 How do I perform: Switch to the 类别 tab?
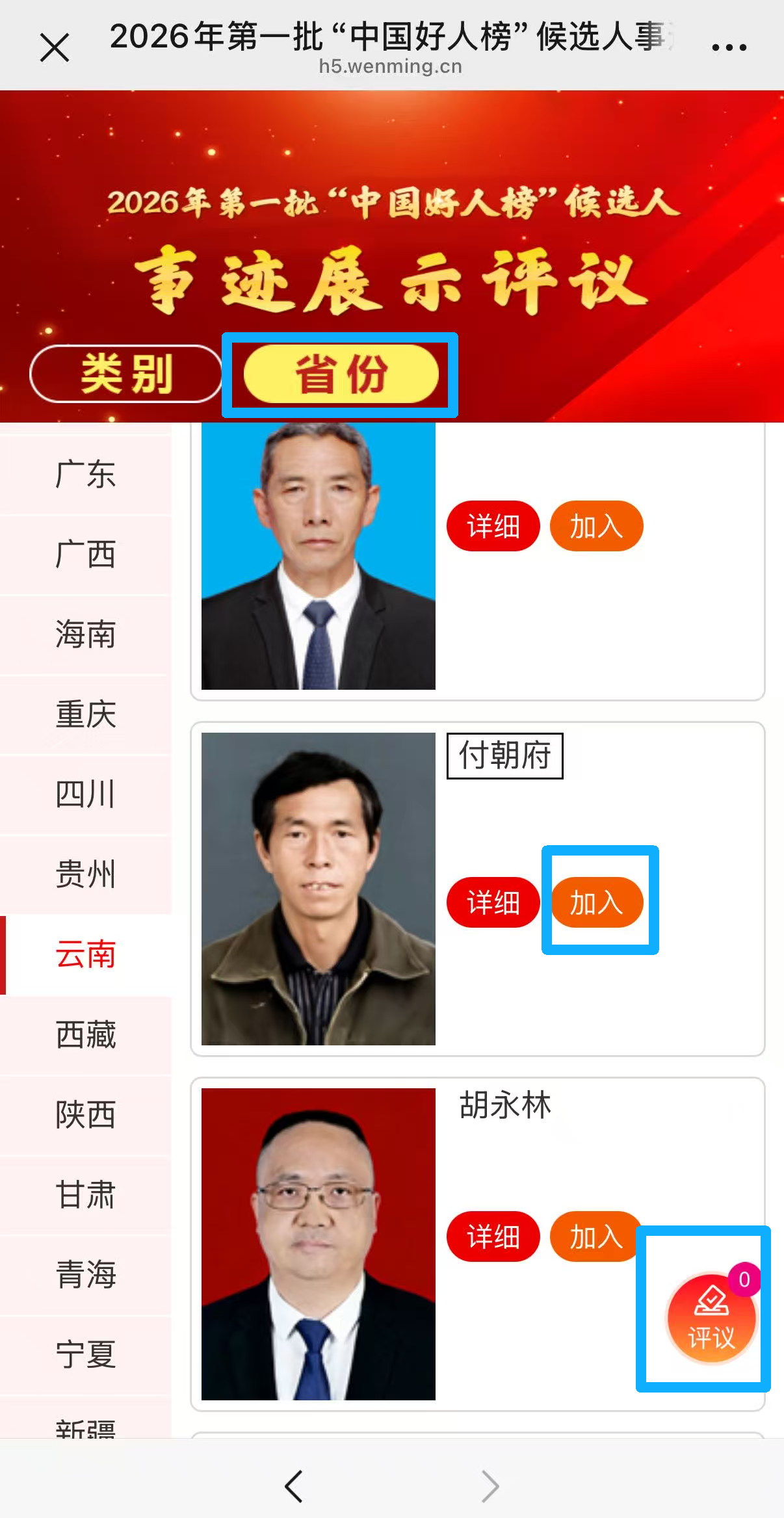(x=126, y=374)
